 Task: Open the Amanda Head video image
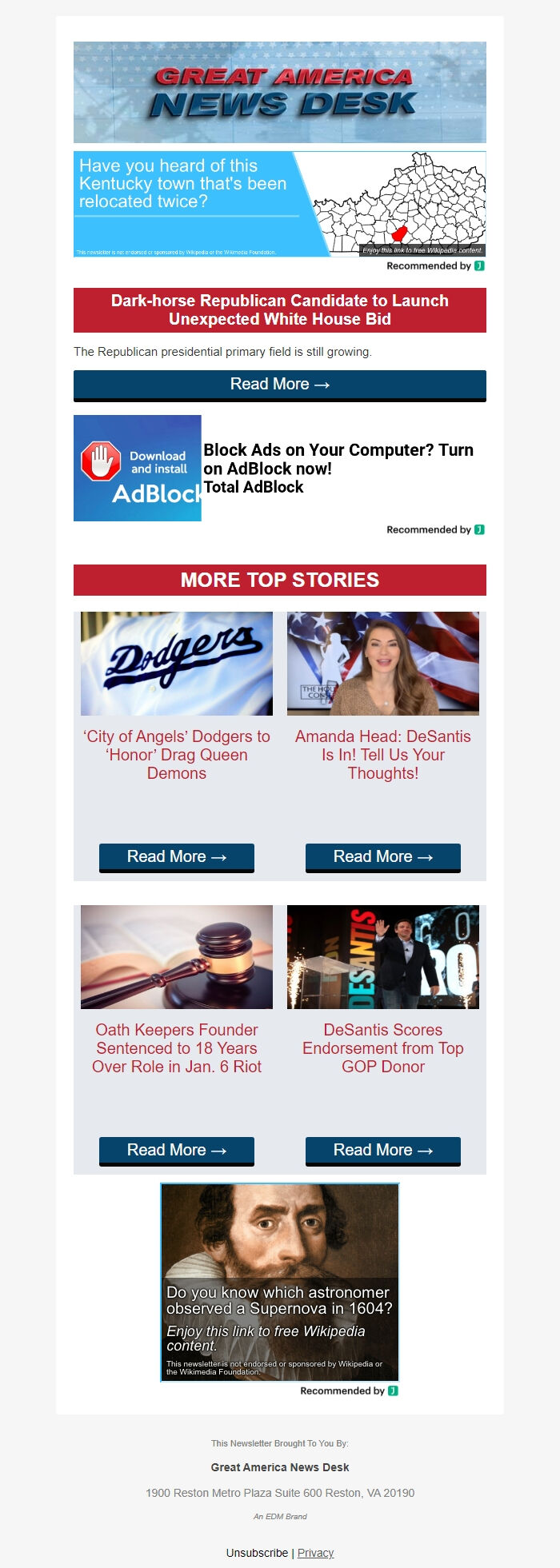383,664
